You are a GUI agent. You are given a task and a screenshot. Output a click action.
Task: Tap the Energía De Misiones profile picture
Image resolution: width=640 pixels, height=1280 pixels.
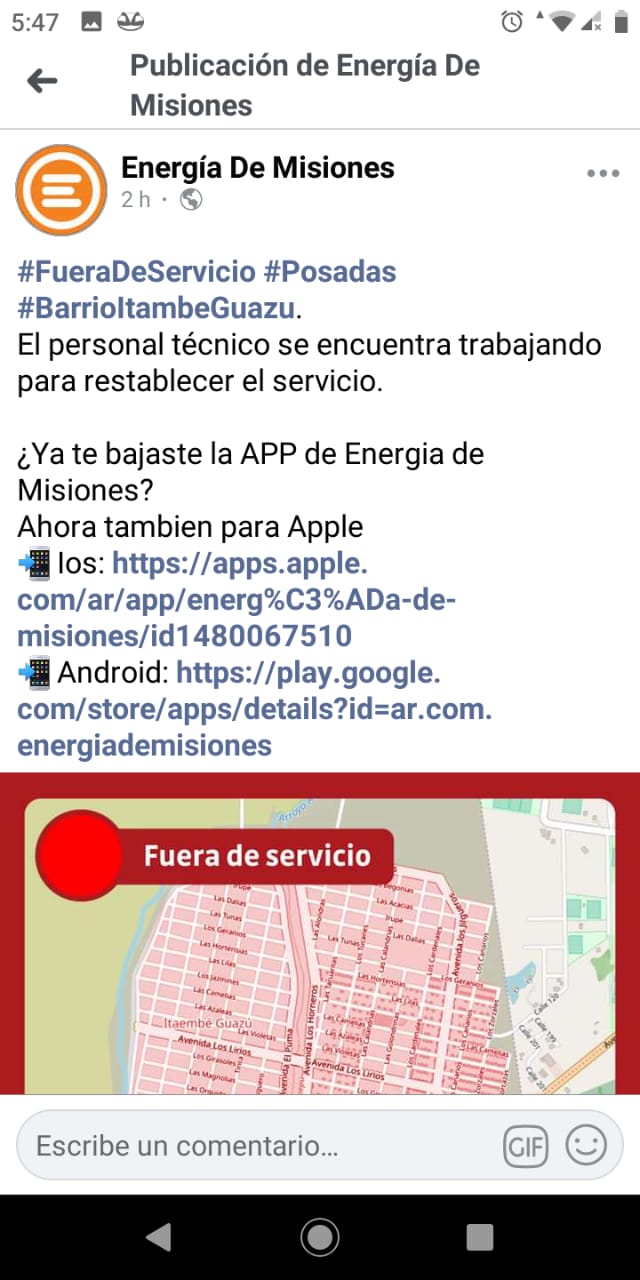(61, 189)
